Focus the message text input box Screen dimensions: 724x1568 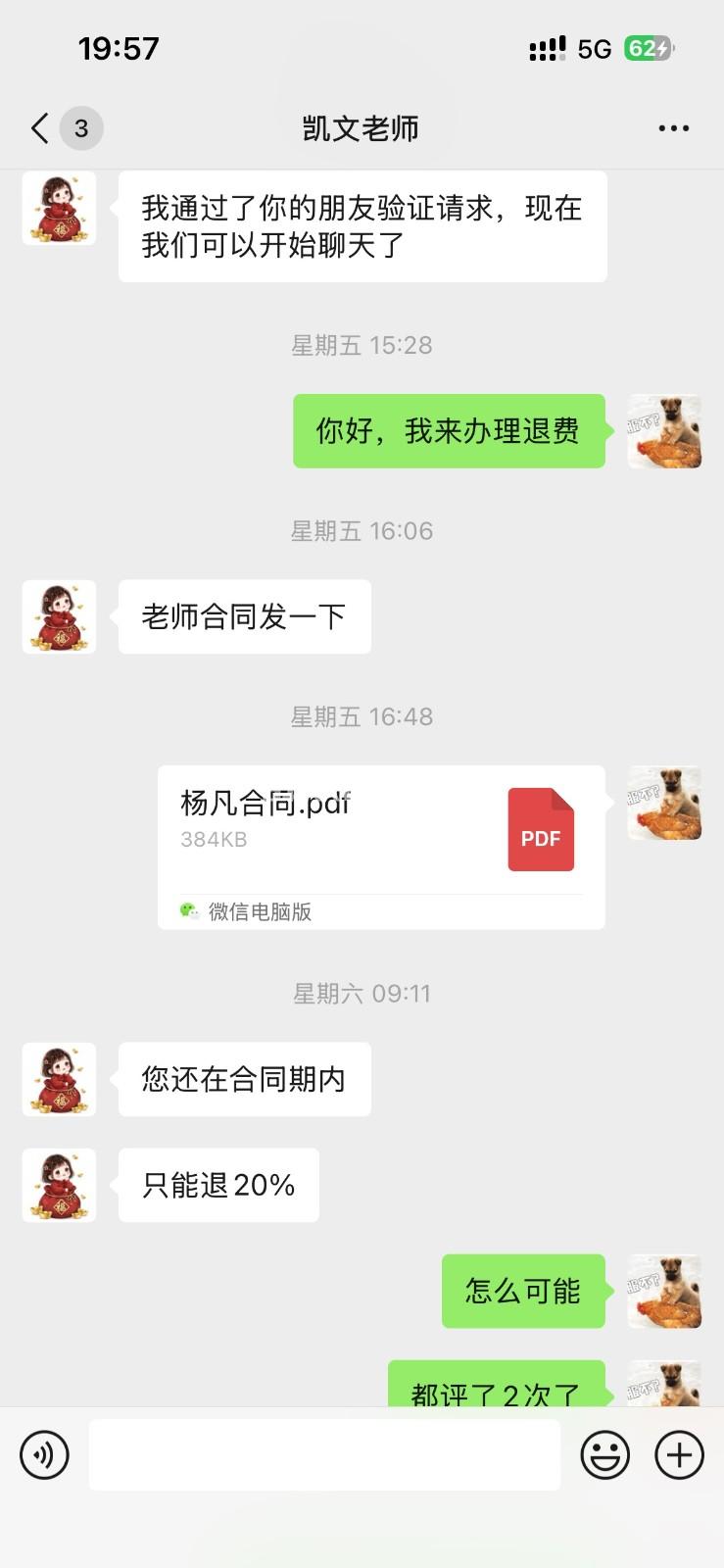tap(324, 1454)
